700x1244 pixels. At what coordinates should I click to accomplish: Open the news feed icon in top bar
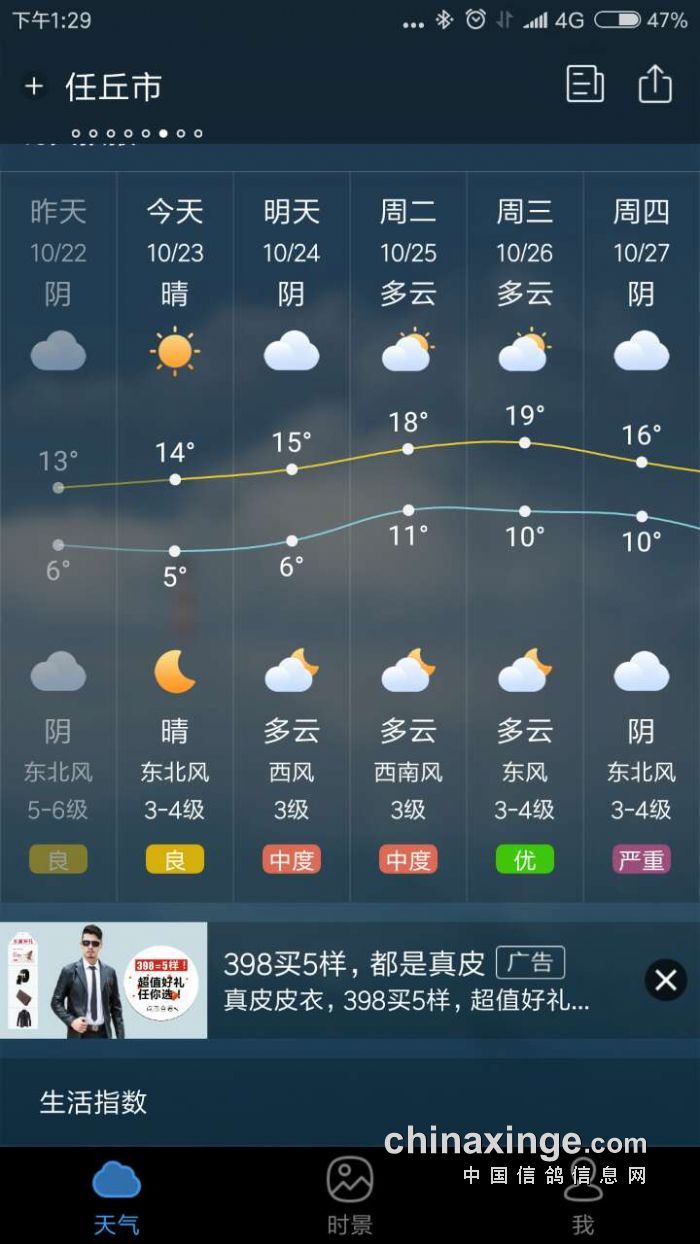[x=585, y=85]
